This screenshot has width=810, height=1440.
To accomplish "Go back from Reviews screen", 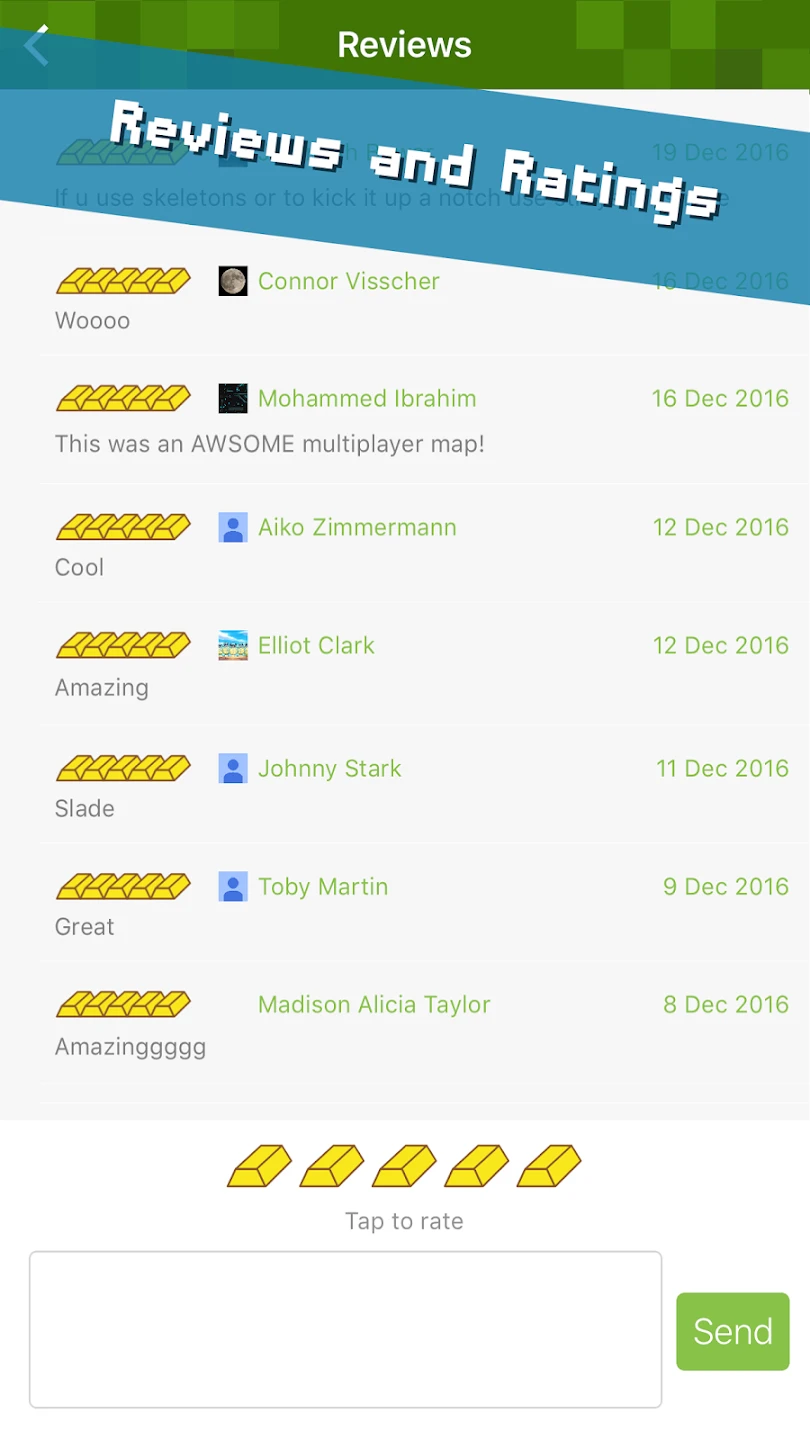I will [37, 45].
